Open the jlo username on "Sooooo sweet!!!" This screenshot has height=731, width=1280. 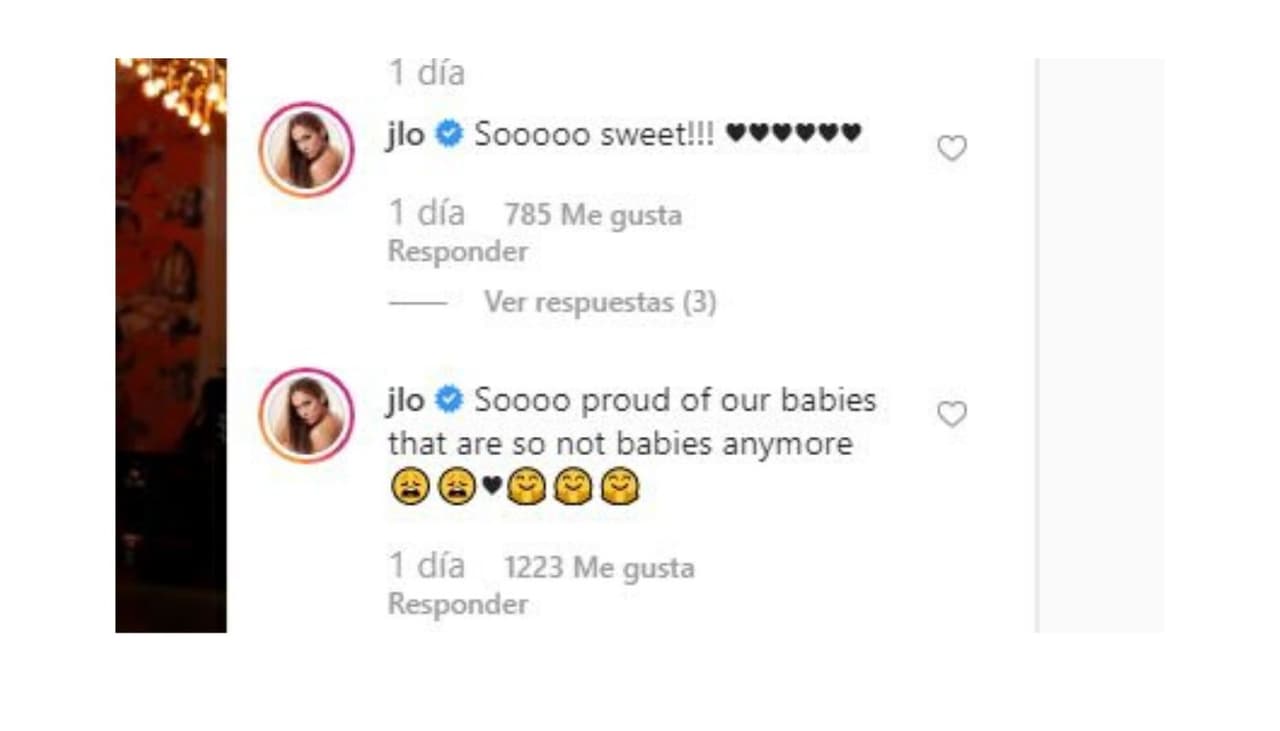point(405,134)
